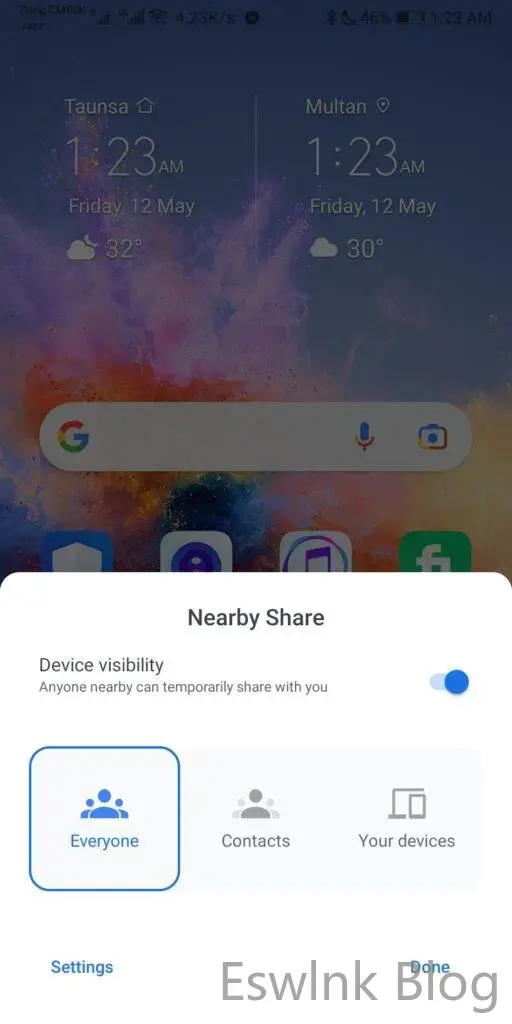Open Nearby Share Settings
The image size is (512, 1024).
click(x=82, y=967)
